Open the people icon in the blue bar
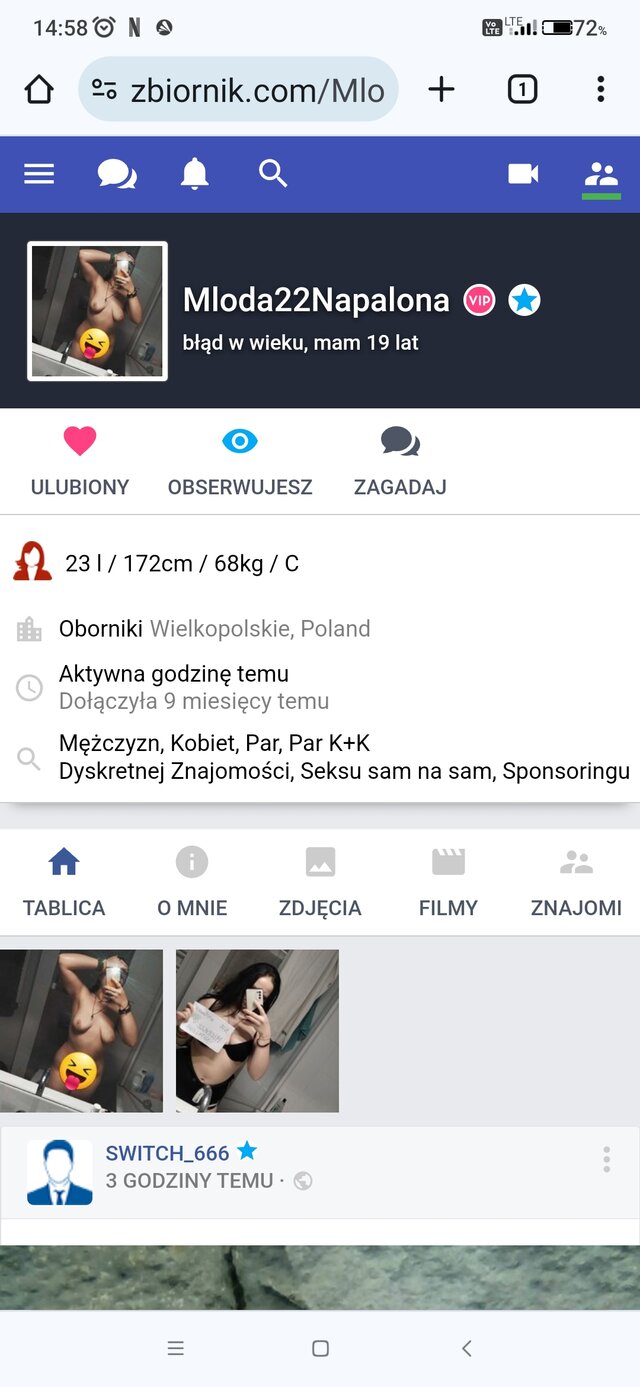 pyautogui.click(x=601, y=174)
